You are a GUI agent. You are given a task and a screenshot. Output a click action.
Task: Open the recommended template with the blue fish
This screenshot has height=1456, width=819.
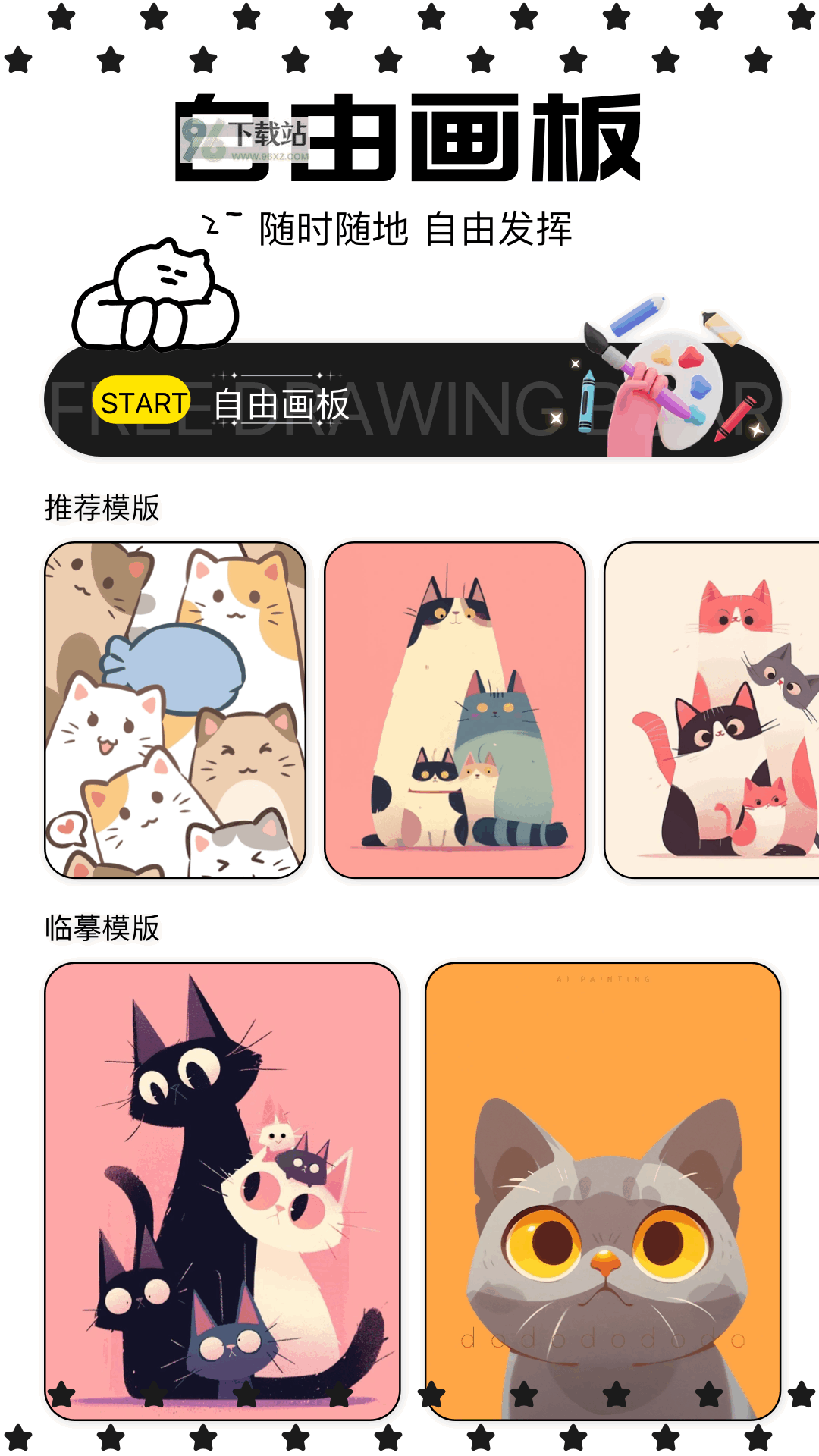(x=175, y=710)
